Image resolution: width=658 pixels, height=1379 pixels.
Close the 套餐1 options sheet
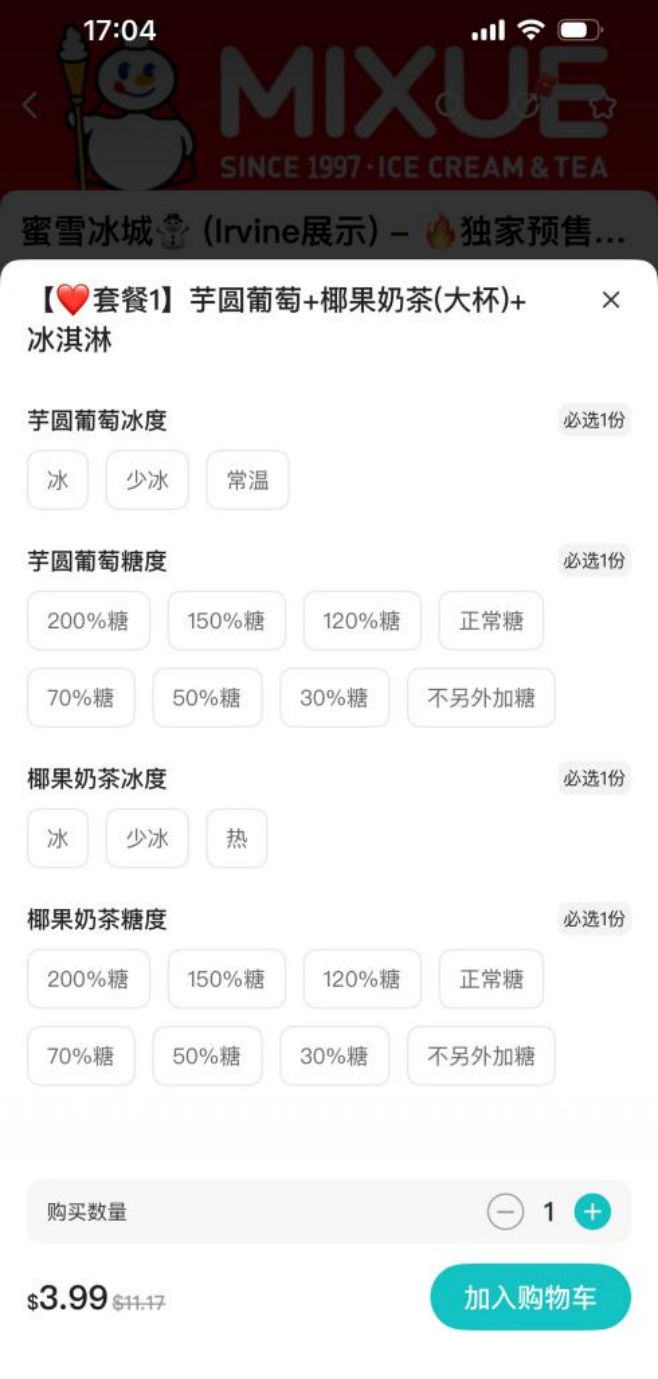[611, 300]
